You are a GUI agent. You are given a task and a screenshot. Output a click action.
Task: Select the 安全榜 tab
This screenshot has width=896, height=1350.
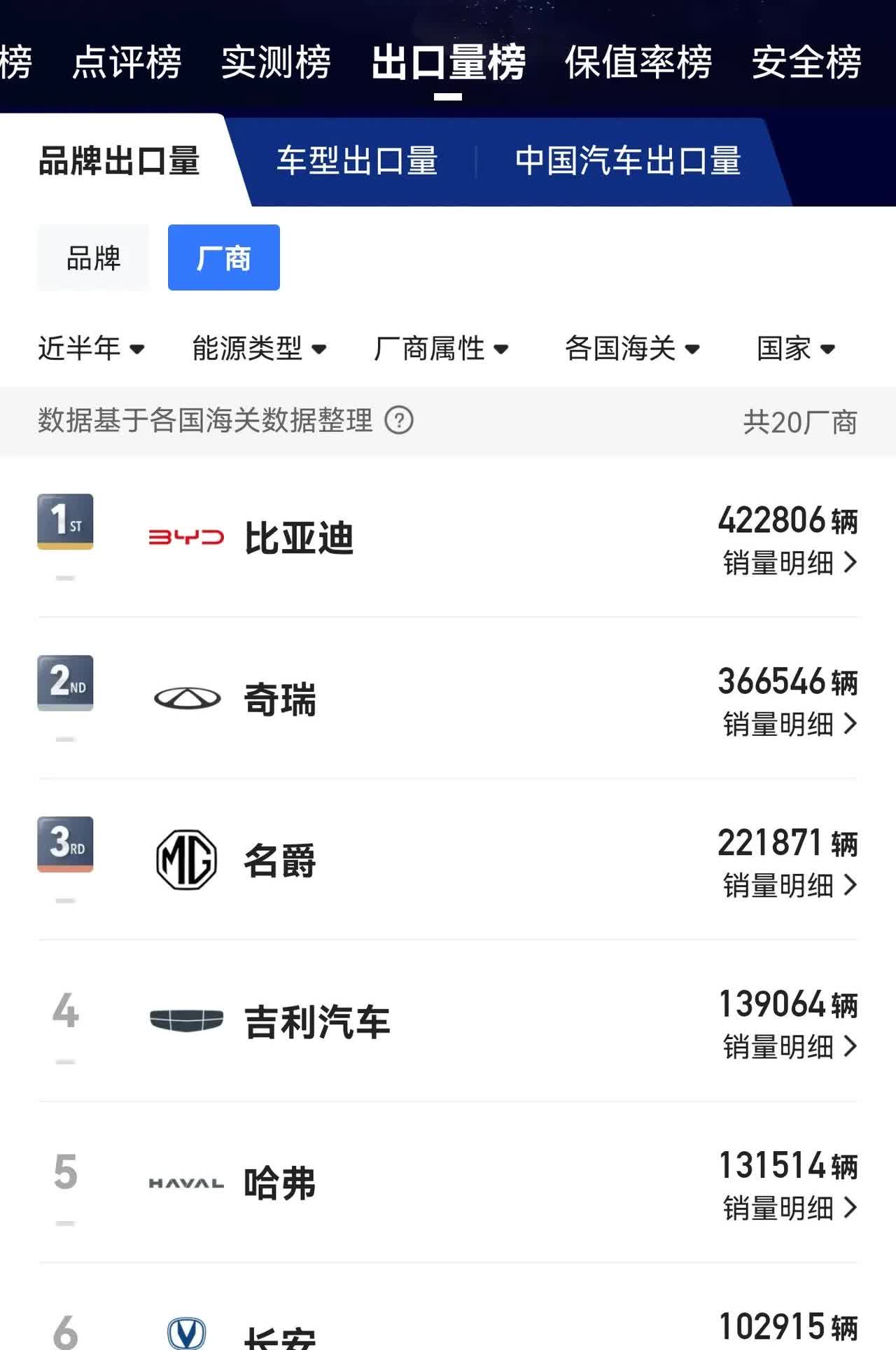pos(806,62)
